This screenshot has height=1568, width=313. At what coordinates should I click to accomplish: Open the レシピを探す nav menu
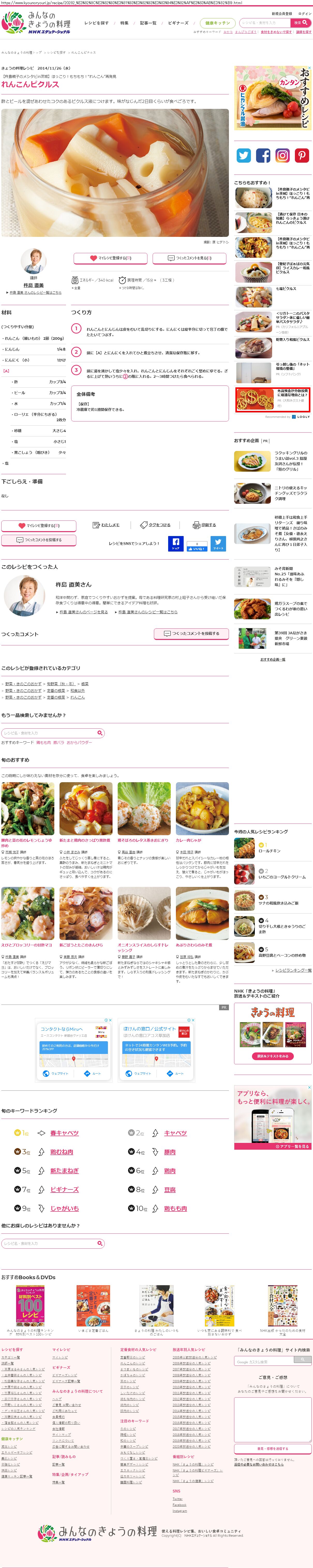pyautogui.click(x=96, y=23)
